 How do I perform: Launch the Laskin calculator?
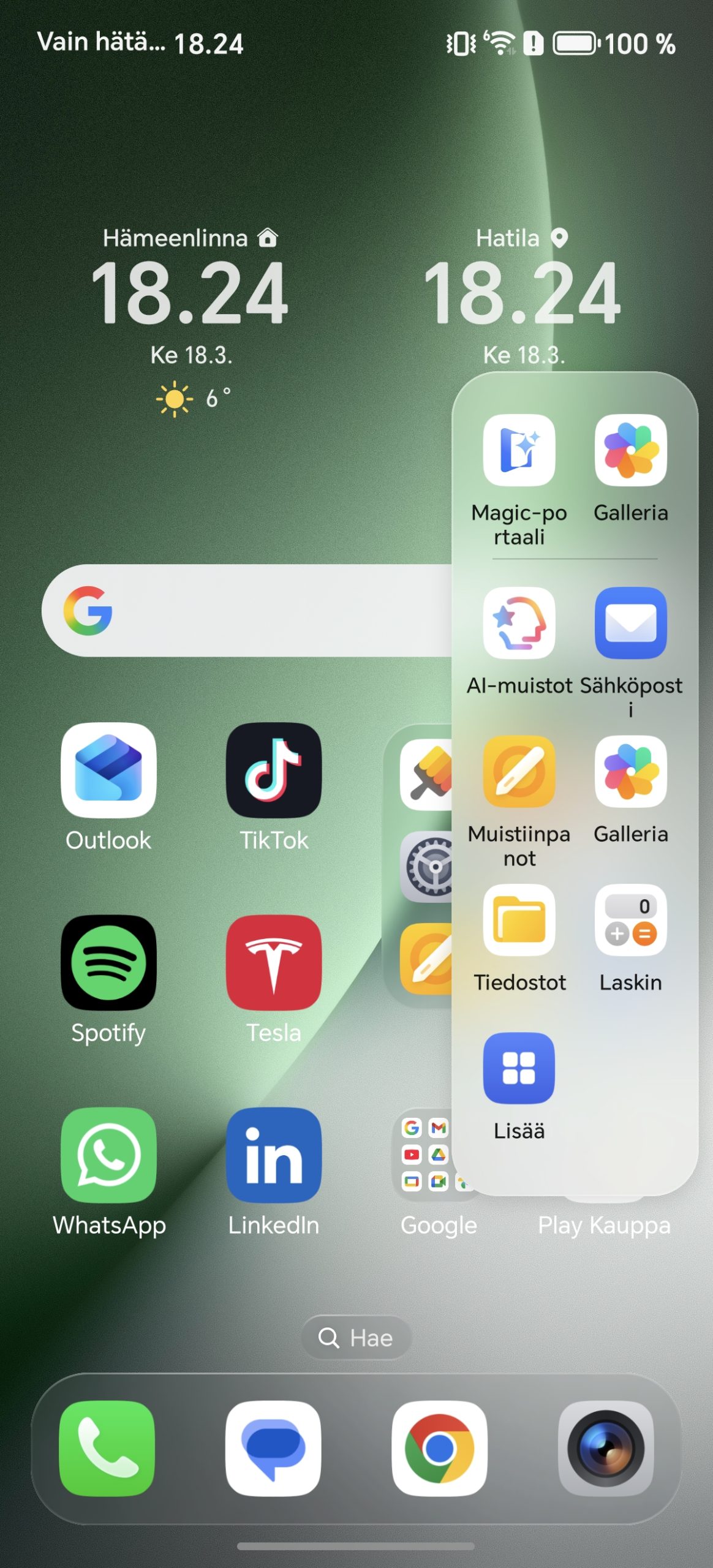pyautogui.click(x=630, y=920)
